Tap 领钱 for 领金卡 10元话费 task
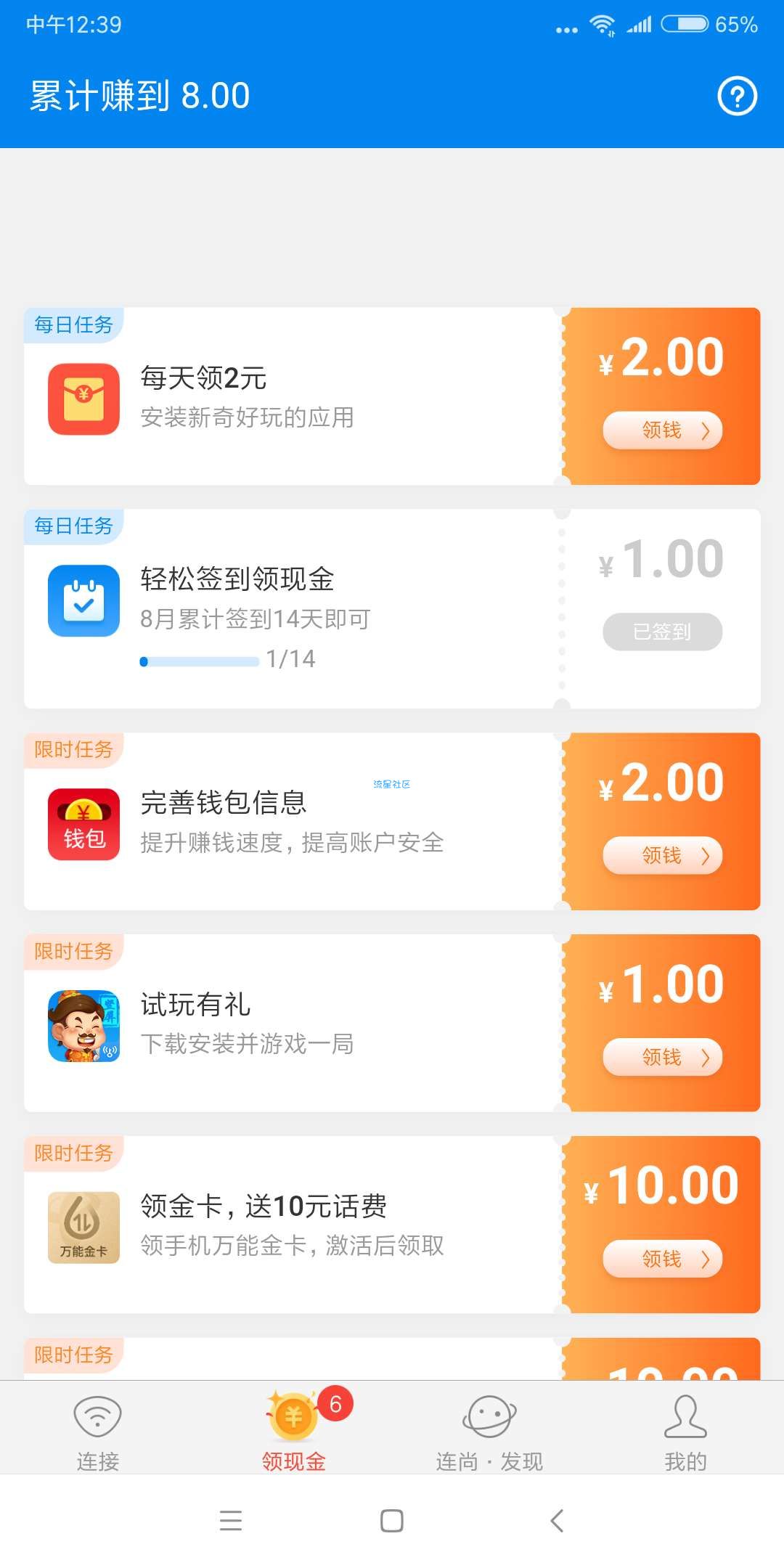Screen dimensions: 784x1568 pyautogui.click(x=662, y=1259)
